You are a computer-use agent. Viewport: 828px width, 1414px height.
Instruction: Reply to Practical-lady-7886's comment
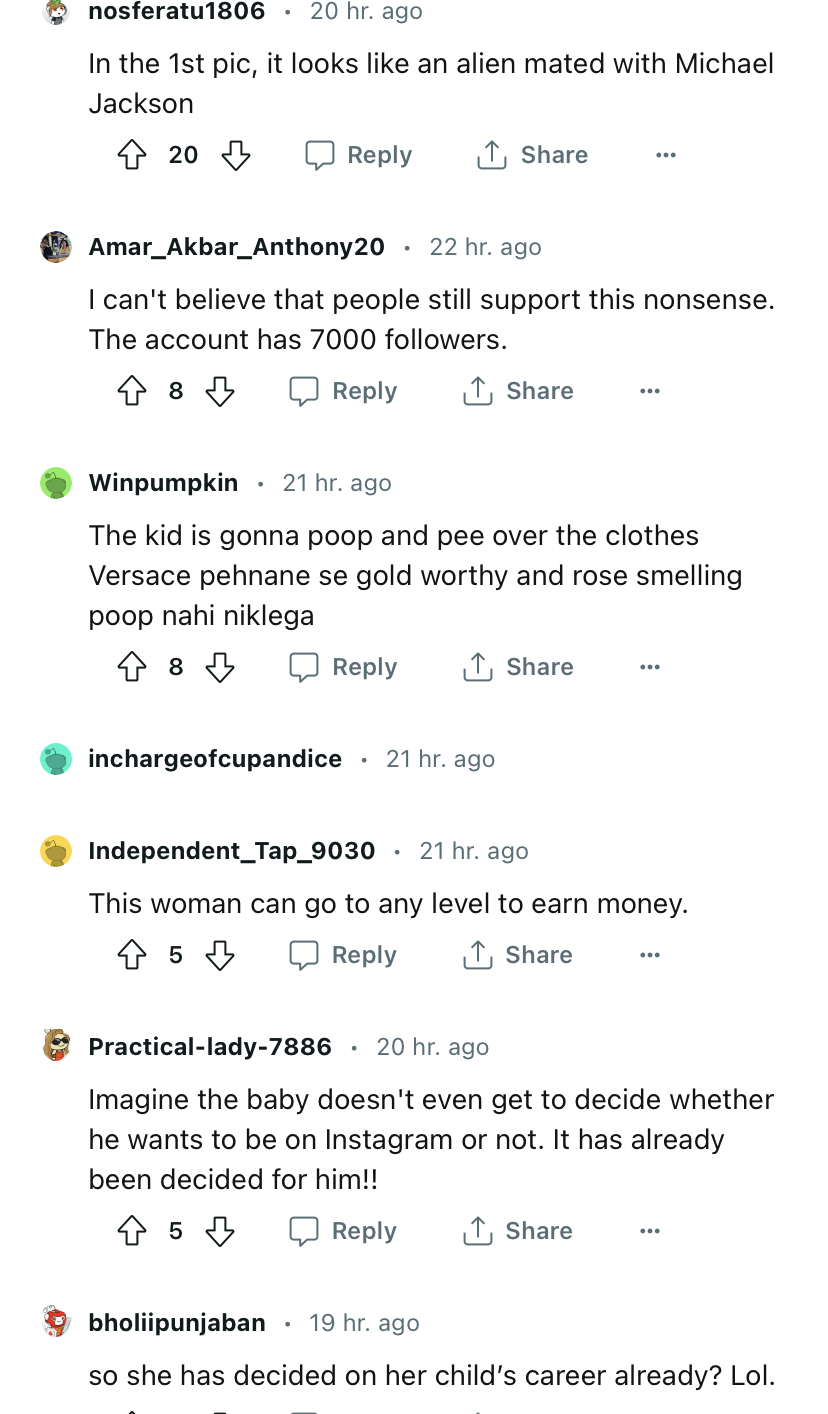click(343, 1231)
